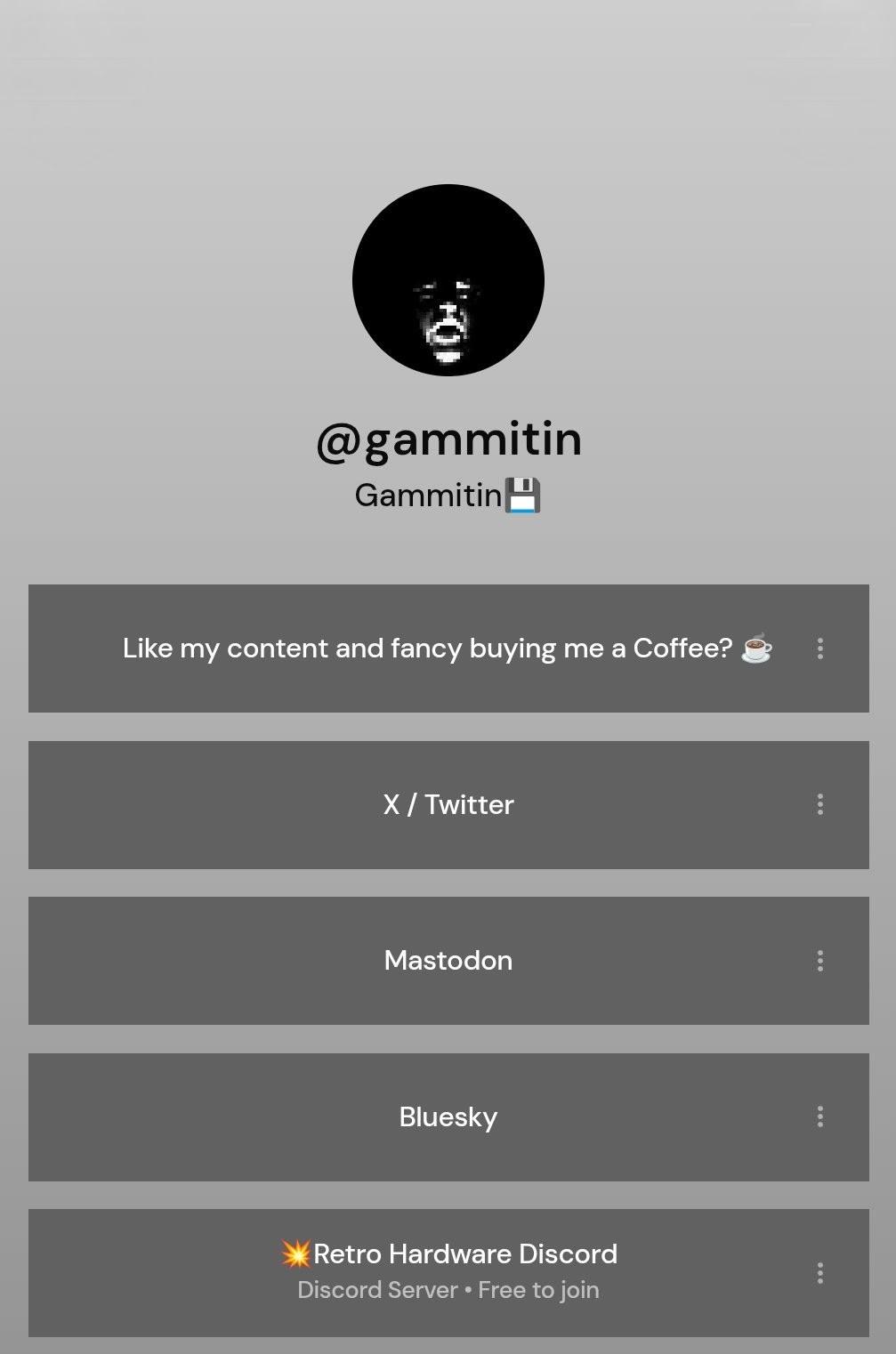Open the Mastodon link

click(x=448, y=961)
